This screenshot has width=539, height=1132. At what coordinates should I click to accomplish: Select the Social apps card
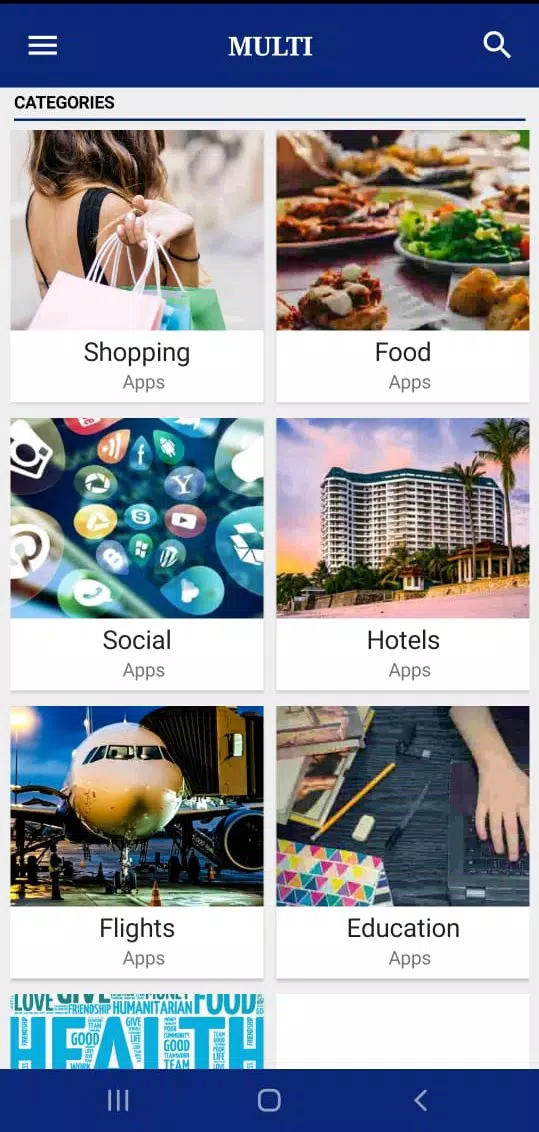pyautogui.click(x=137, y=554)
